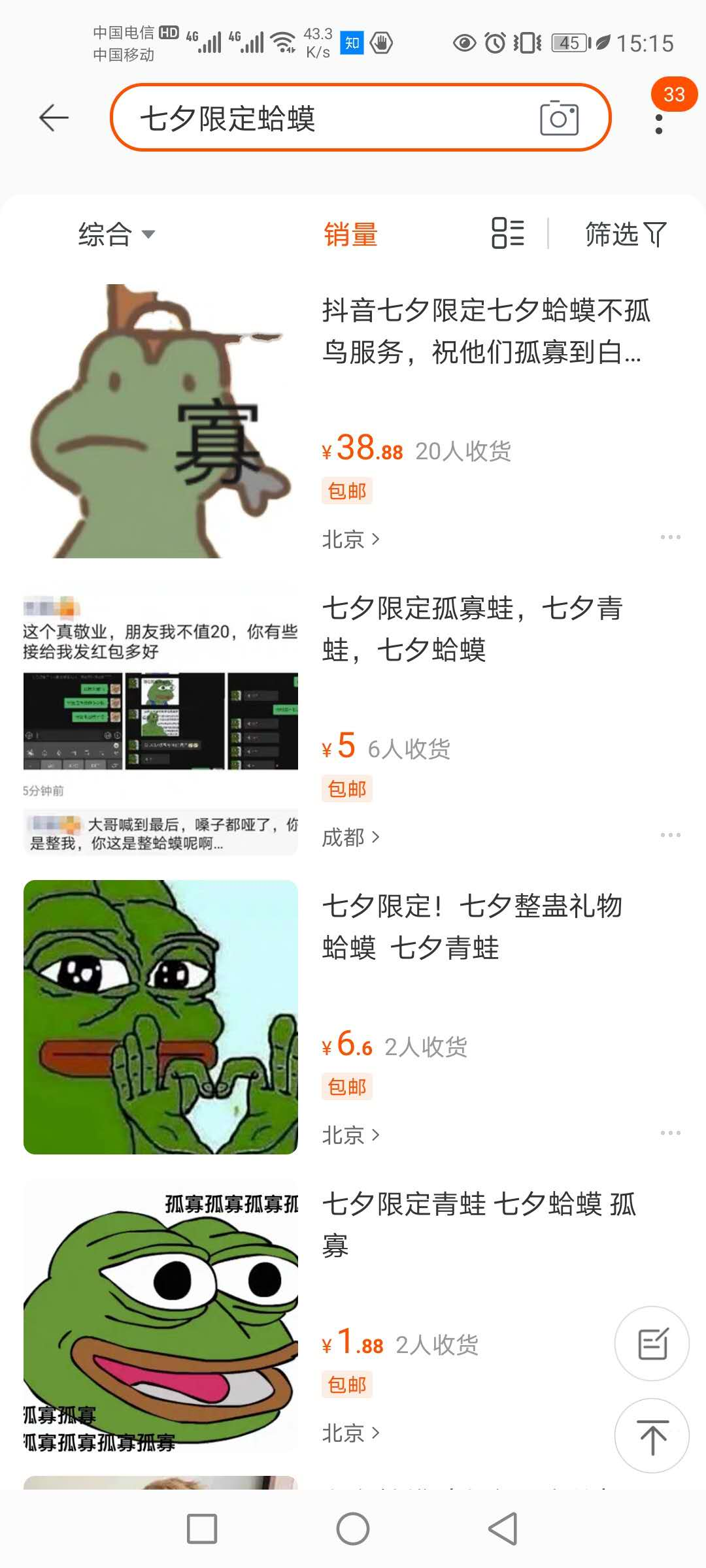
Task: Open the 筛选 filter panel
Action: pyautogui.click(x=626, y=235)
